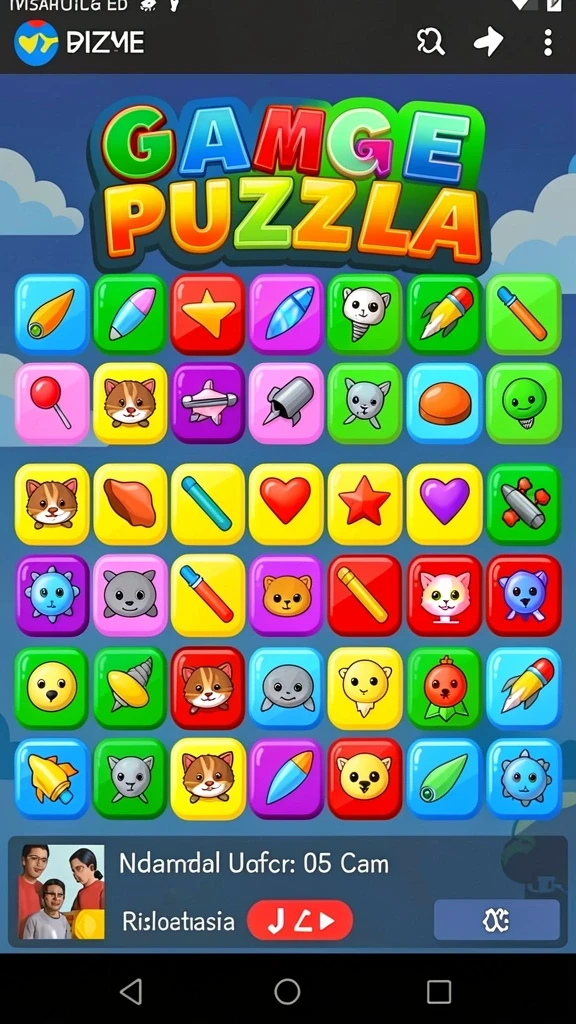Tap the blue button in the bottom banner

(496, 920)
